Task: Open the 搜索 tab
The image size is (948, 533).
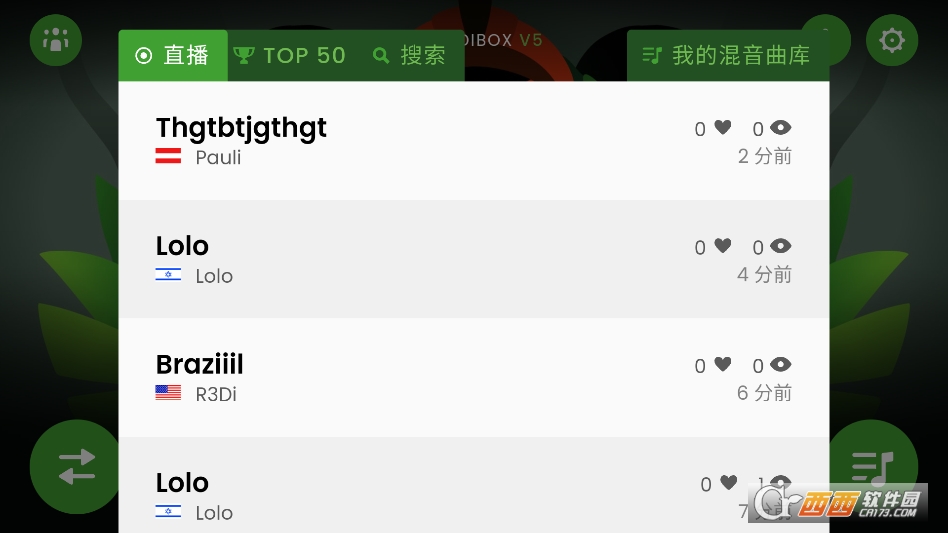Action: point(409,55)
